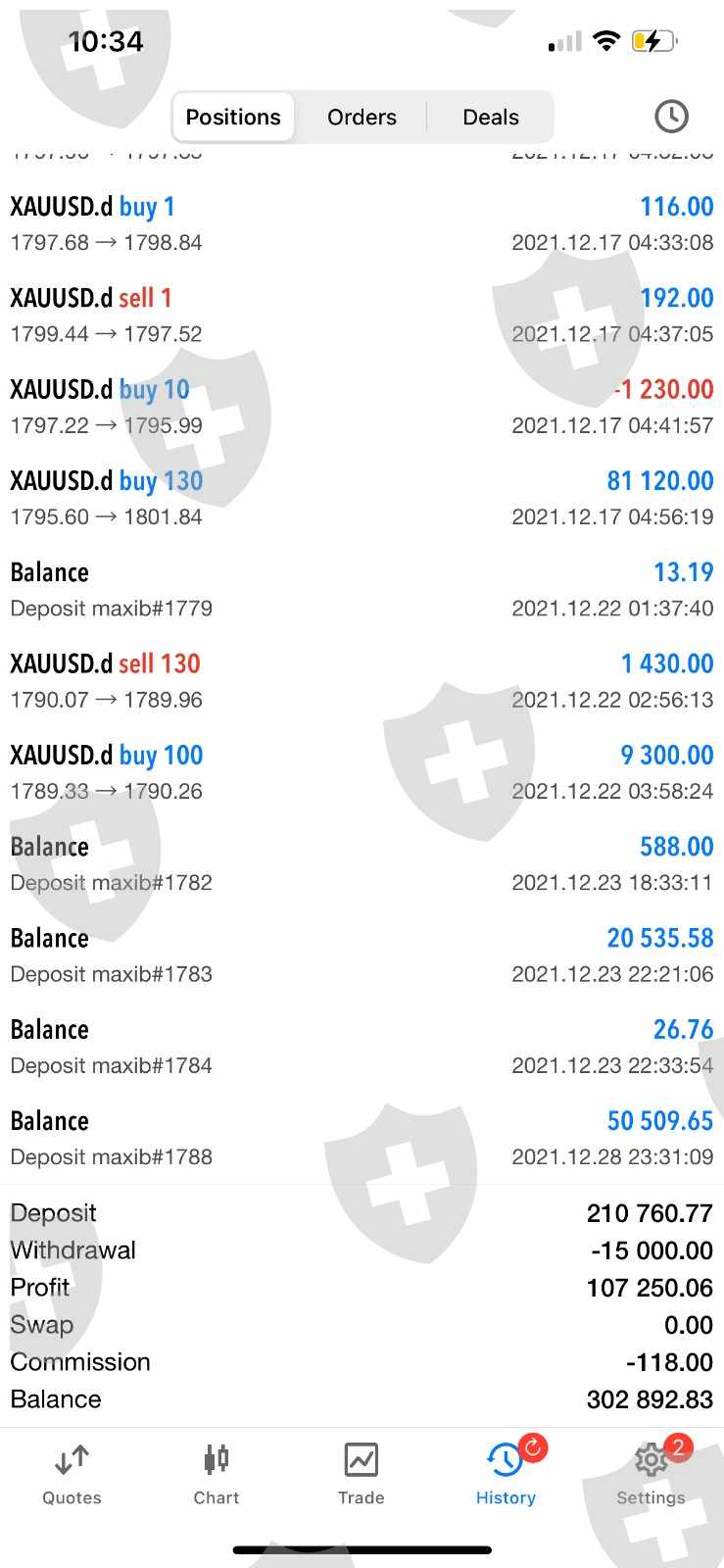
Task: Open the XAUUSD.d sell 130 position details
Action: (x=362, y=681)
